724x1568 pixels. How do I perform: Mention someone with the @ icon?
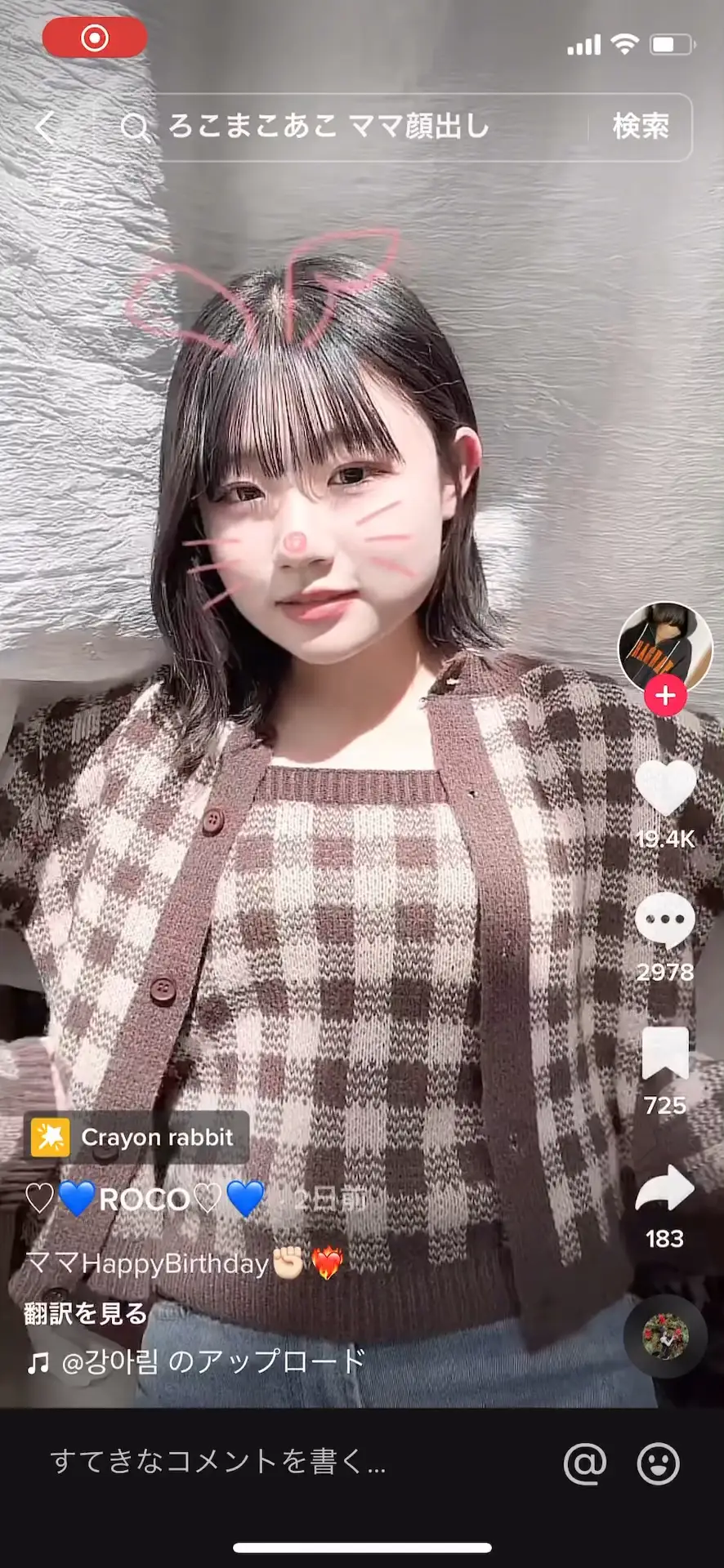pyautogui.click(x=585, y=1463)
